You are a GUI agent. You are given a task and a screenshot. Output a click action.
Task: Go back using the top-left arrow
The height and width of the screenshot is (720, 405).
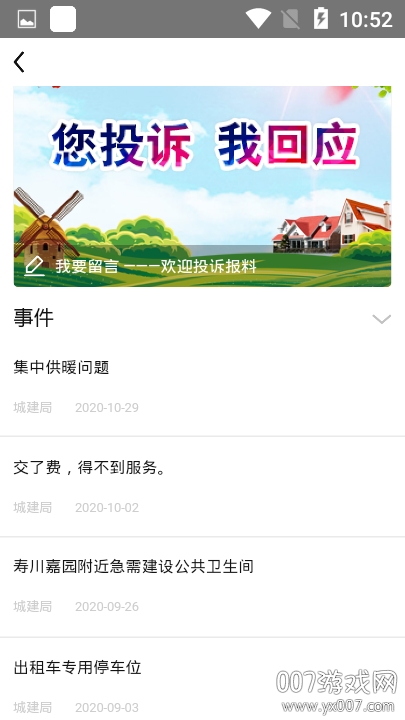coord(19,62)
